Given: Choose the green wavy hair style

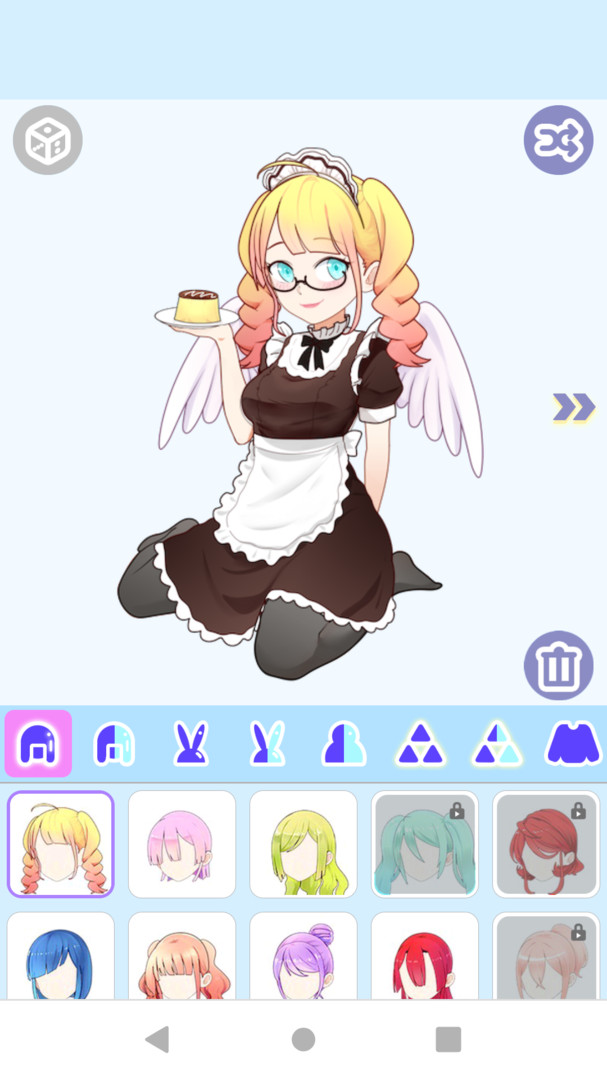Looking at the screenshot, I should [x=303, y=844].
